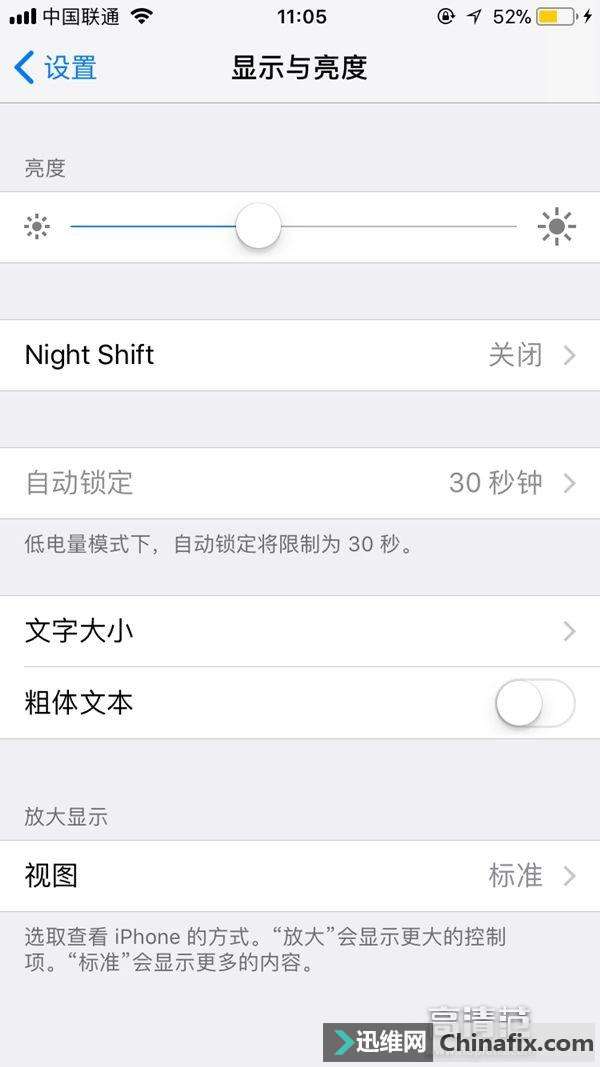Open Night Shift settings
The height and width of the screenshot is (1067, 600).
300,355
